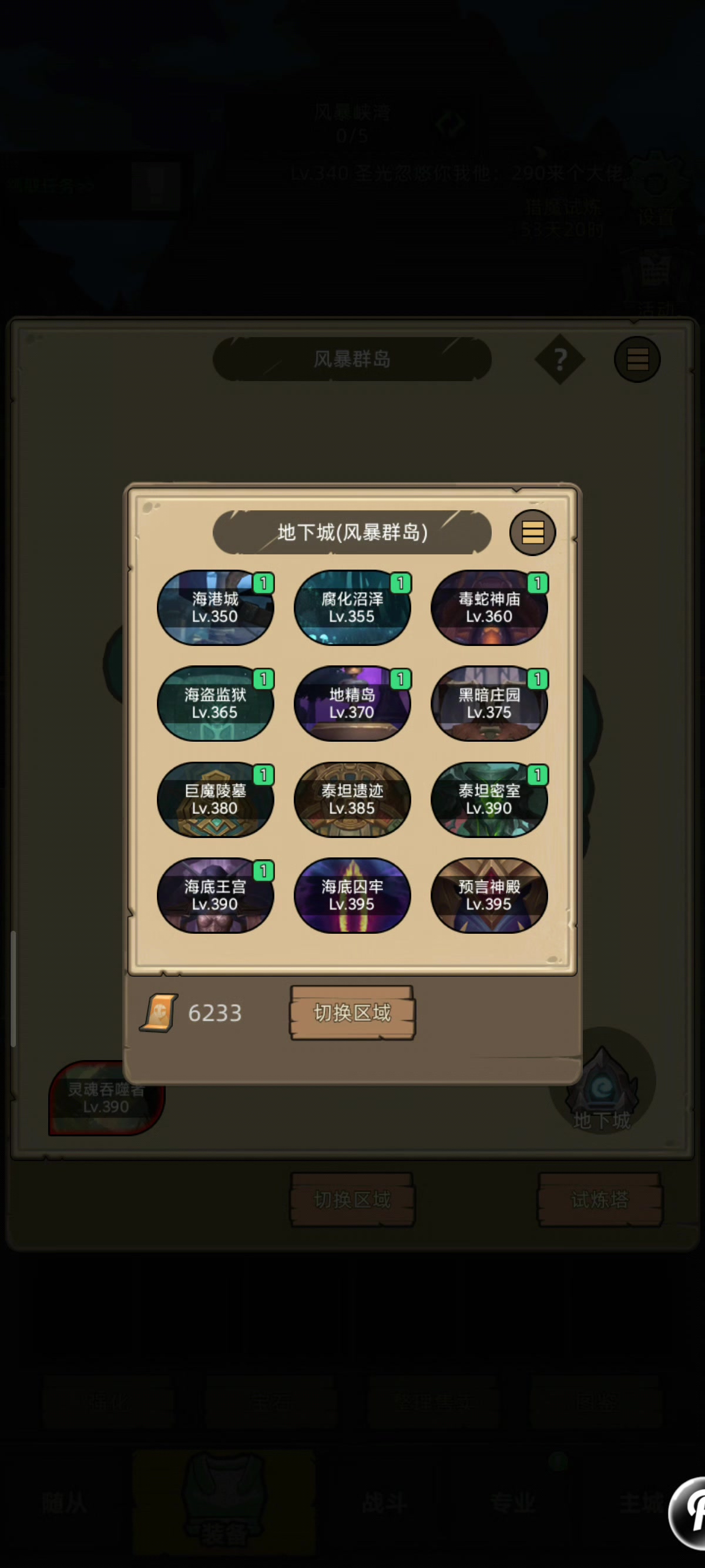Image resolution: width=705 pixels, height=1568 pixels.
Task: Choose the 泰坦密室 Lv.390 dungeon
Action: click(489, 800)
